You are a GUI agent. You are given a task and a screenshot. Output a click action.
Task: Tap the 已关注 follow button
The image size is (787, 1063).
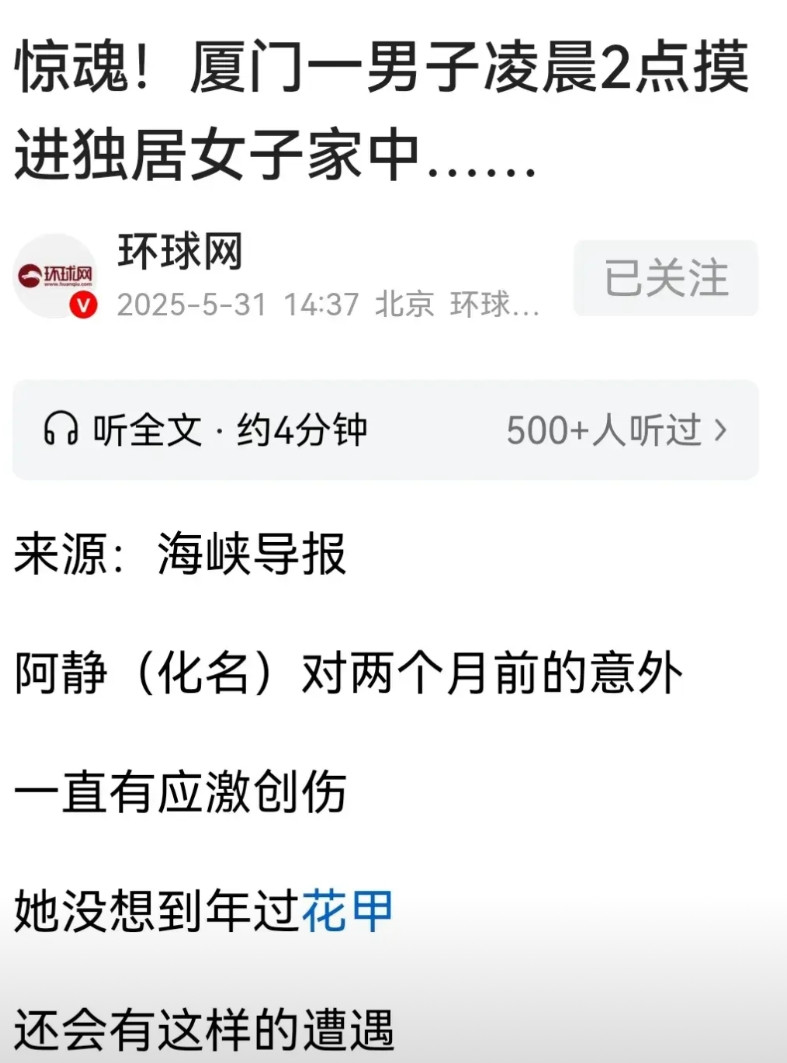(666, 278)
